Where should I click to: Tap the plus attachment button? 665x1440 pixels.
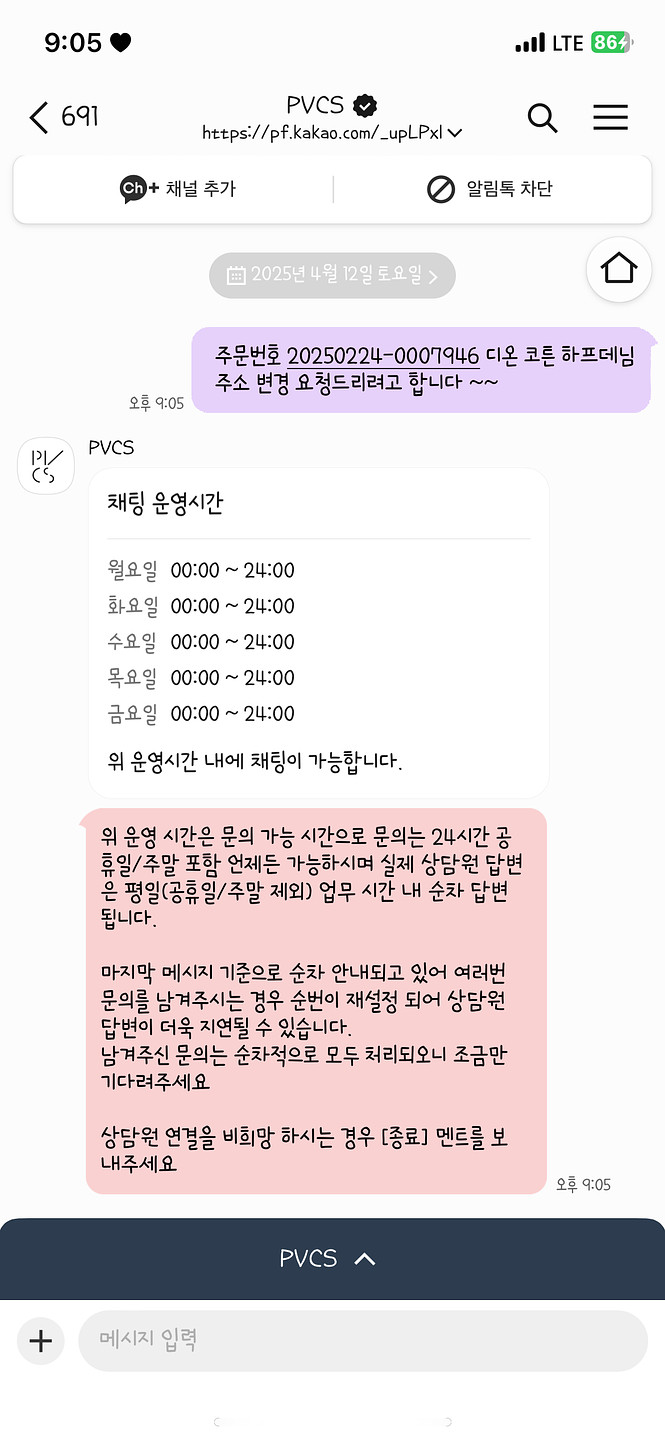tap(41, 1341)
